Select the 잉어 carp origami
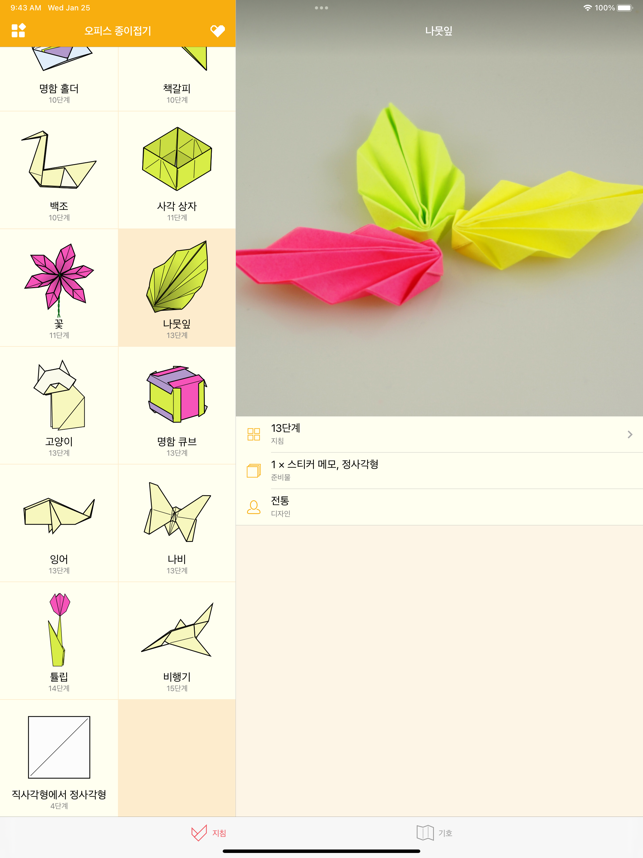 (59, 523)
